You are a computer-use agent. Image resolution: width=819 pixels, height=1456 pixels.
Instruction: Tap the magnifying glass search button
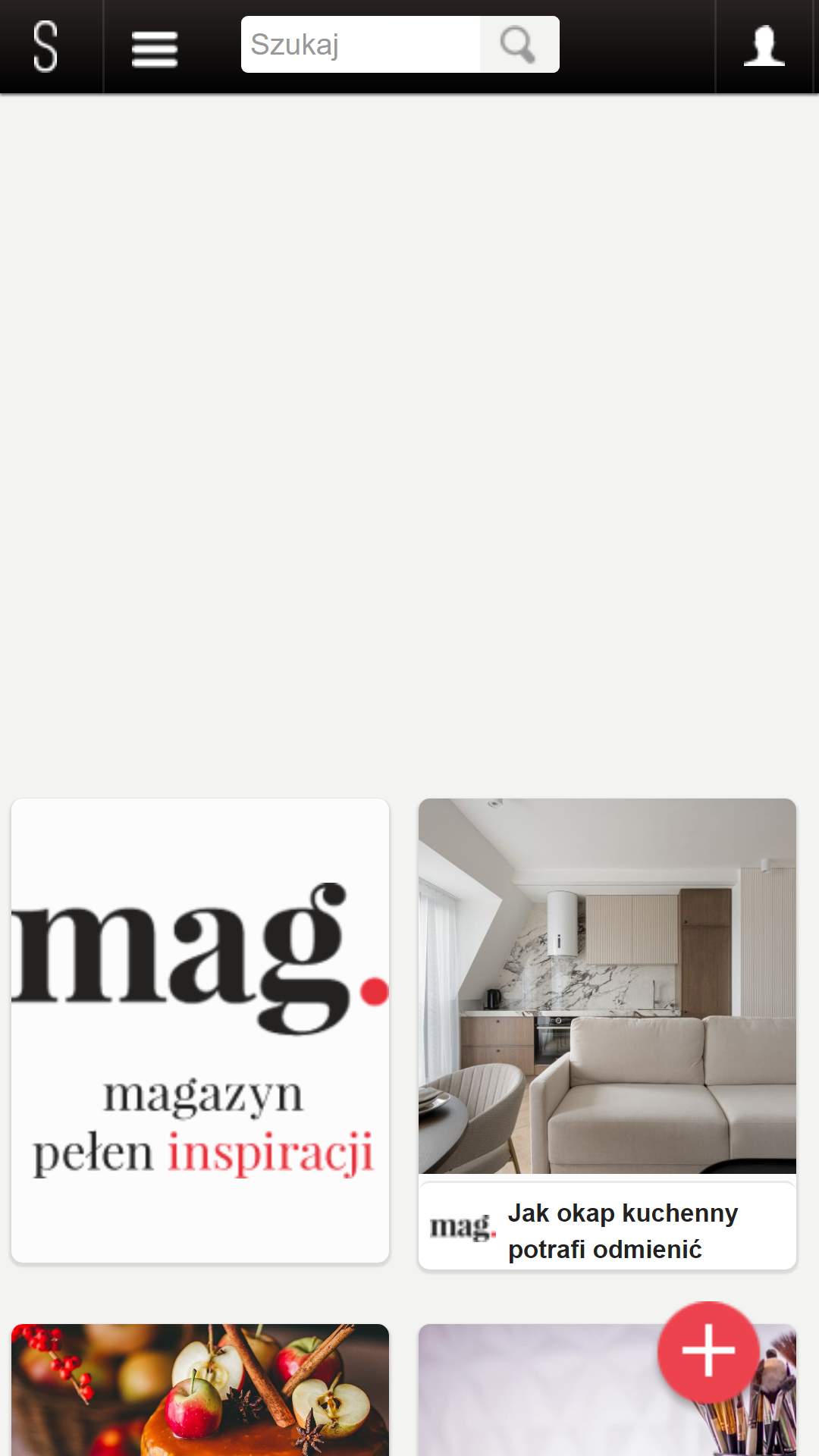click(519, 45)
